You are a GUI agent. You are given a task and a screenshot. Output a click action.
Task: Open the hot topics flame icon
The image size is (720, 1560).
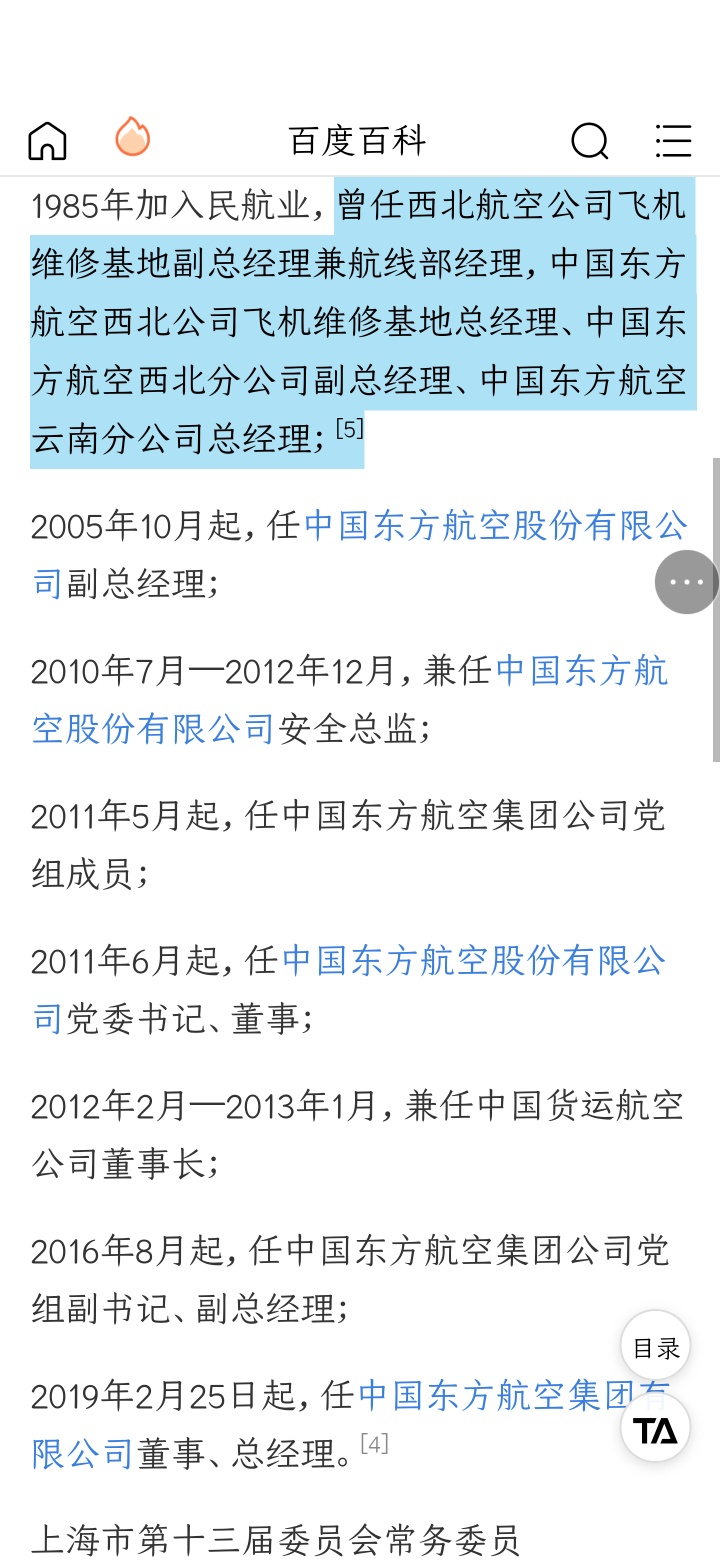(x=132, y=137)
